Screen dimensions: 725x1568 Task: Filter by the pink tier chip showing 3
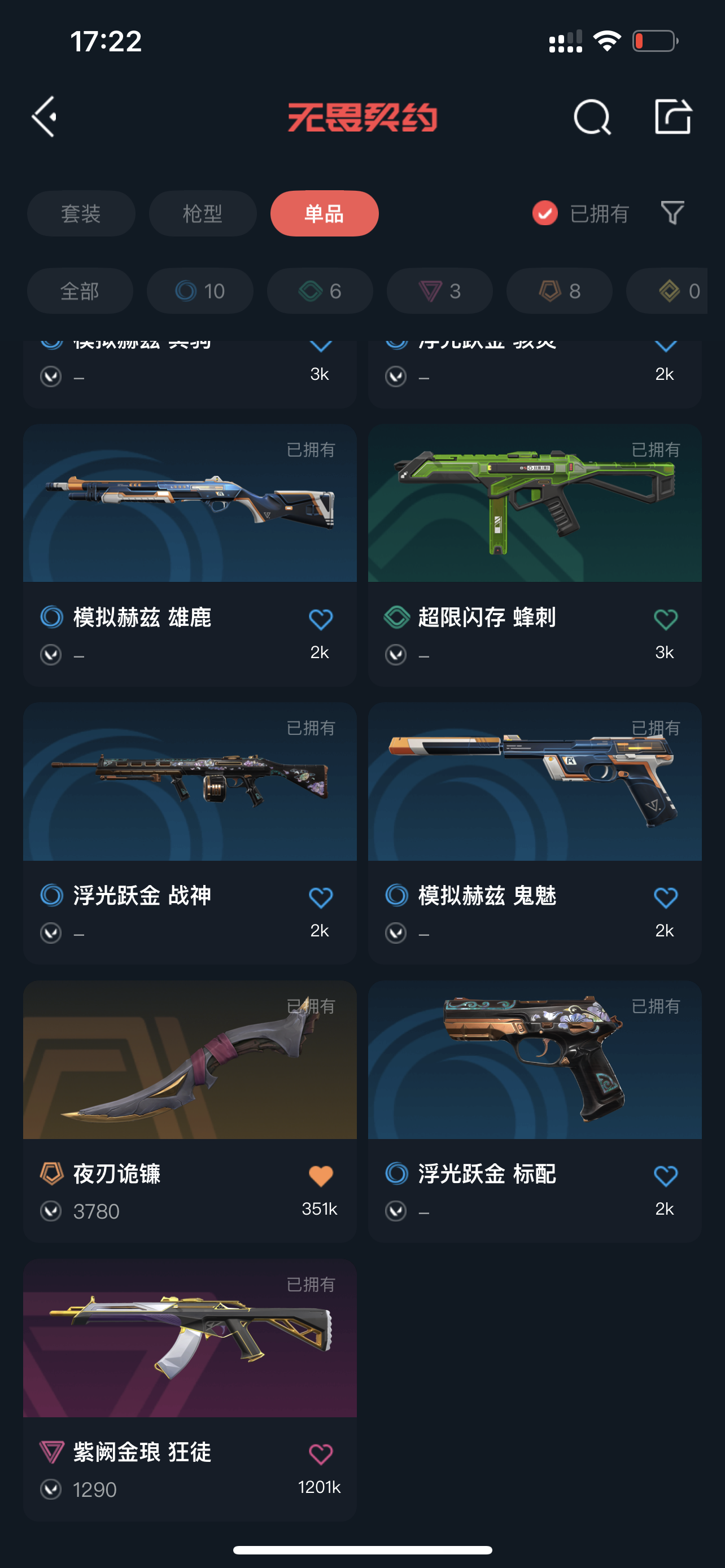pyautogui.click(x=439, y=291)
